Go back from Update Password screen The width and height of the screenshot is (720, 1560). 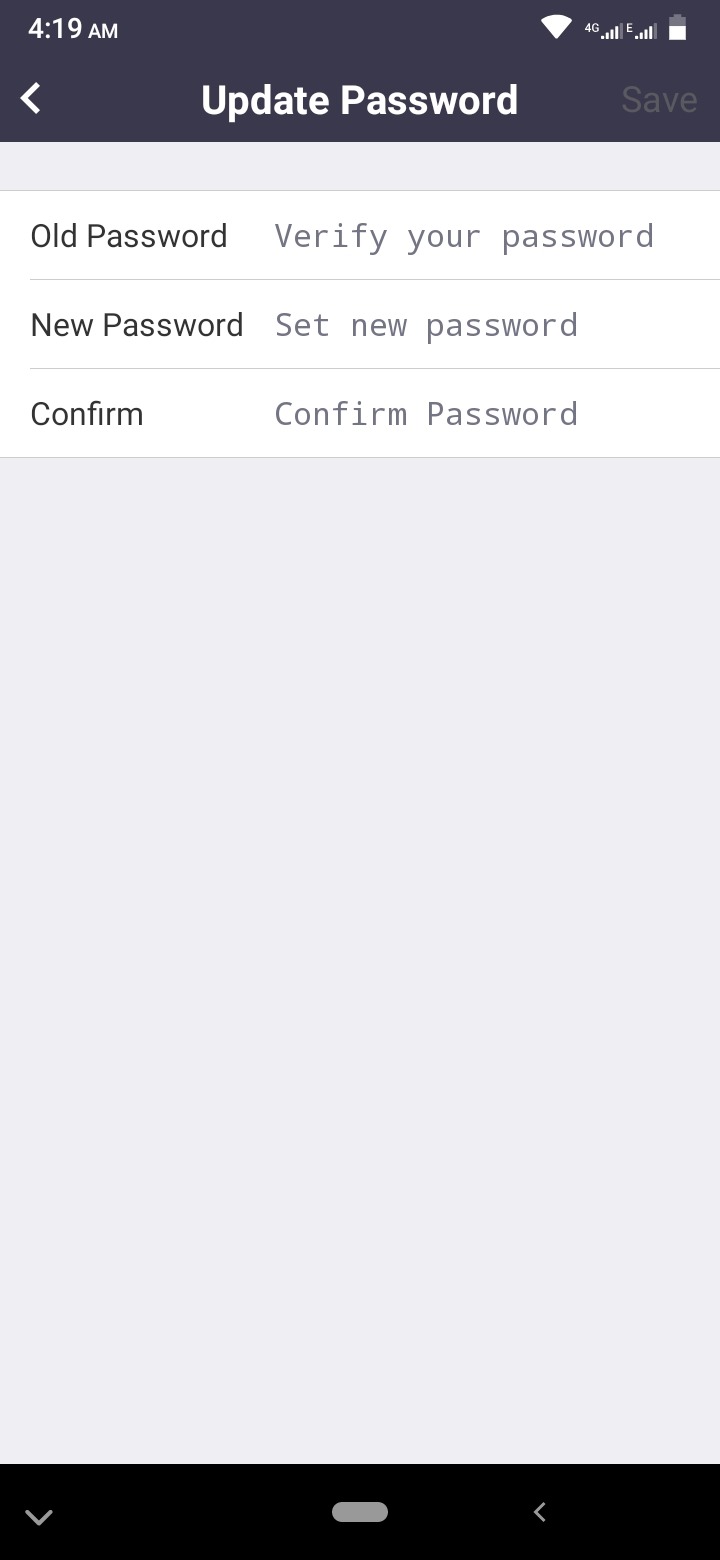coord(32,99)
